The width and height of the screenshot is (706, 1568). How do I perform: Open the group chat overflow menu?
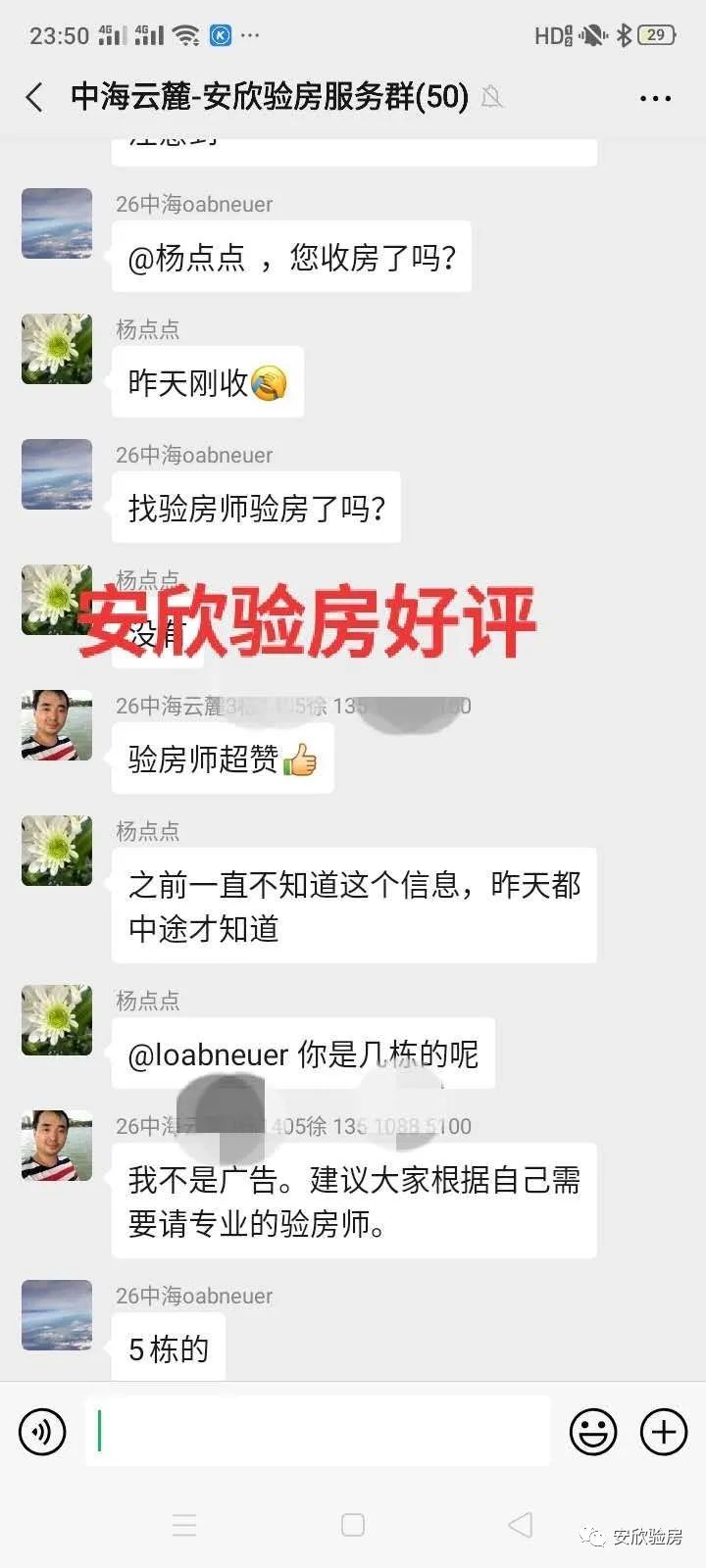pyautogui.click(x=655, y=98)
